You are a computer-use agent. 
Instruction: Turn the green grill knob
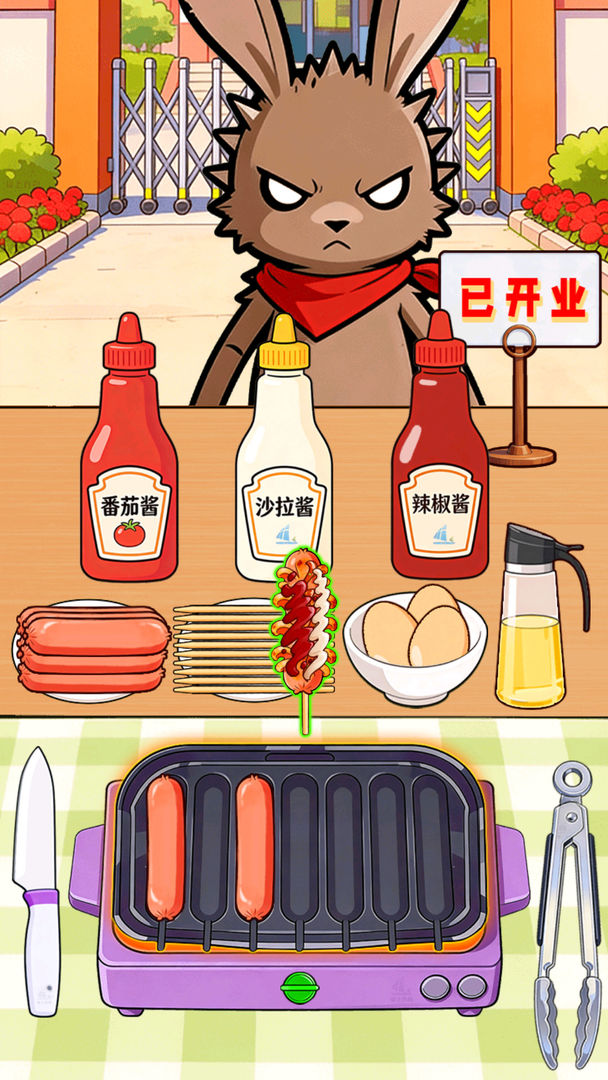tap(296, 987)
